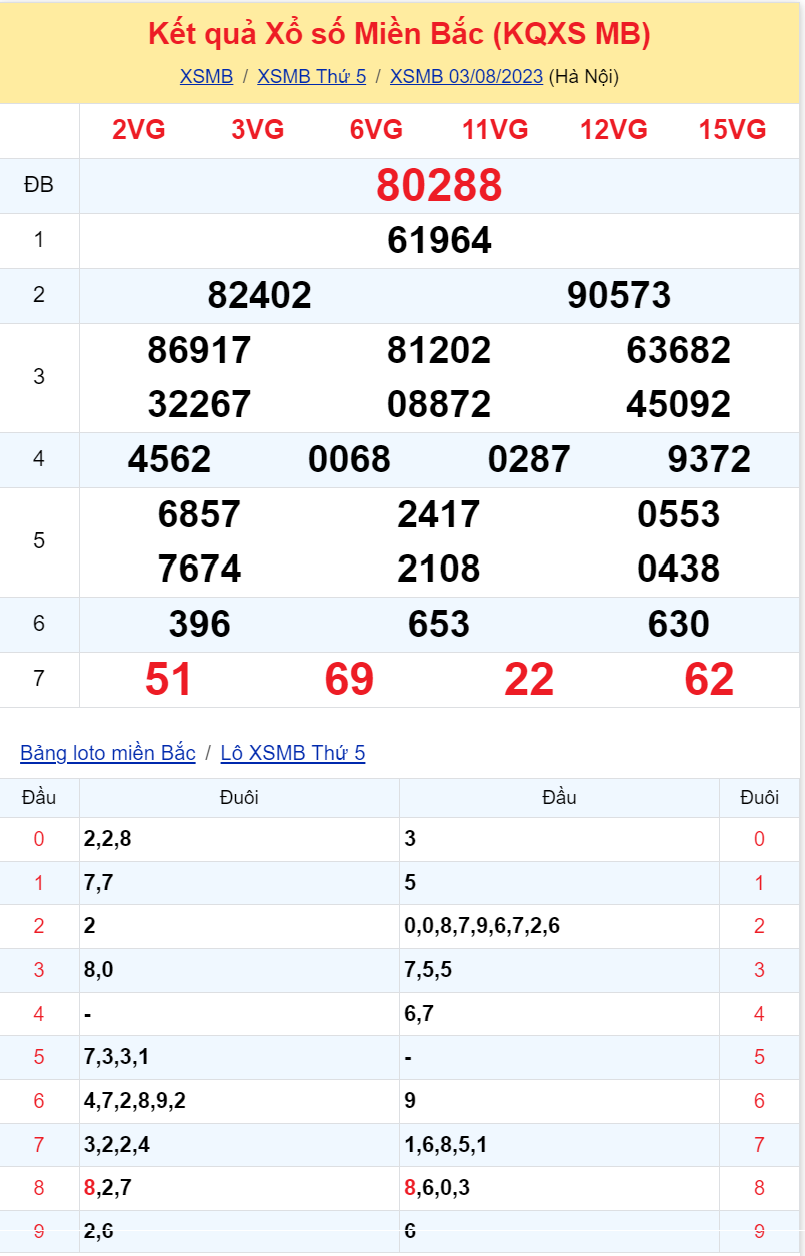The height and width of the screenshot is (1256, 805).
Task: Open Bảng loto miền Bắc link
Action: click(x=108, y=753)
